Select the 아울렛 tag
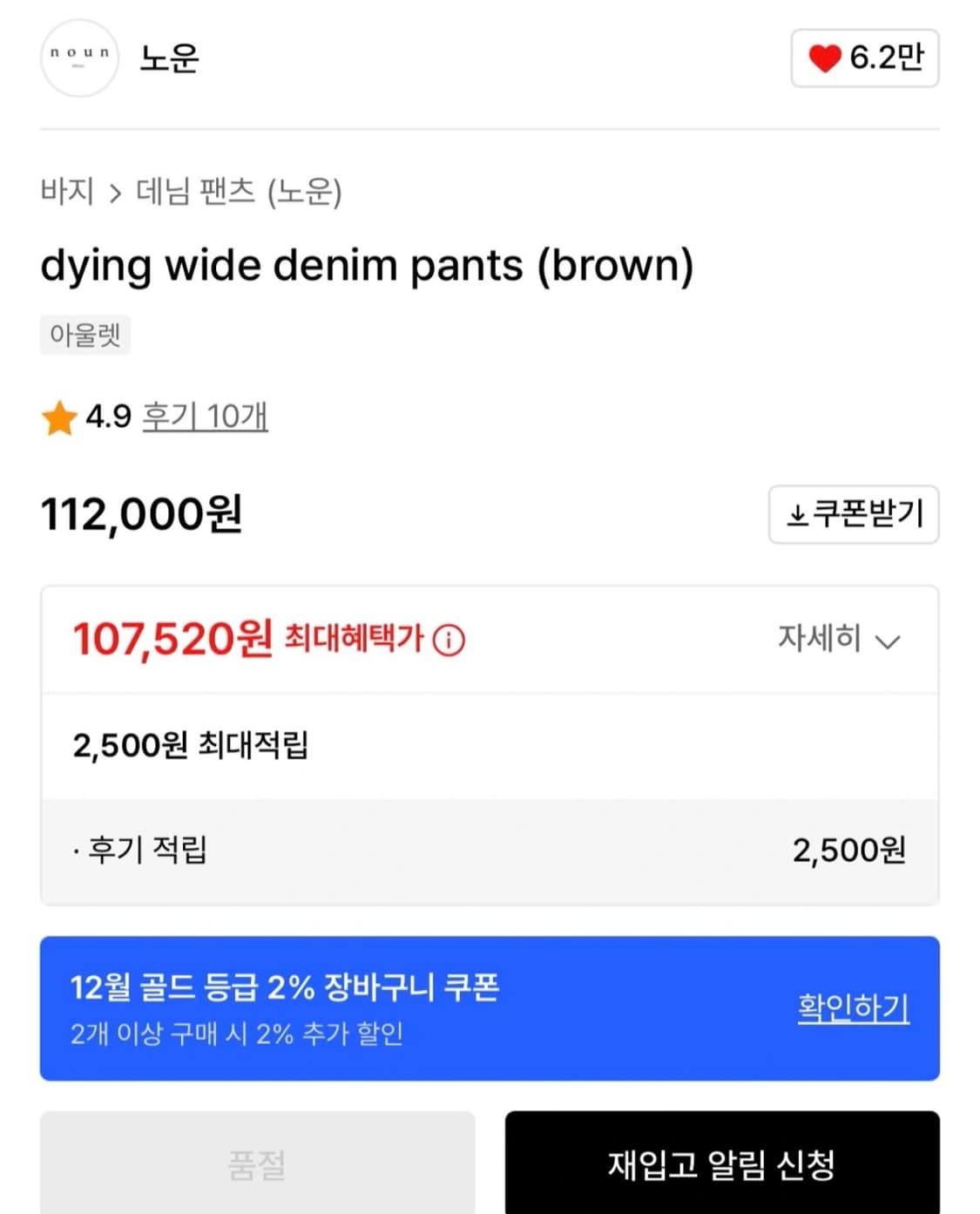The width and height of the screenshot is (980, 1214). (x=86, y=335)
